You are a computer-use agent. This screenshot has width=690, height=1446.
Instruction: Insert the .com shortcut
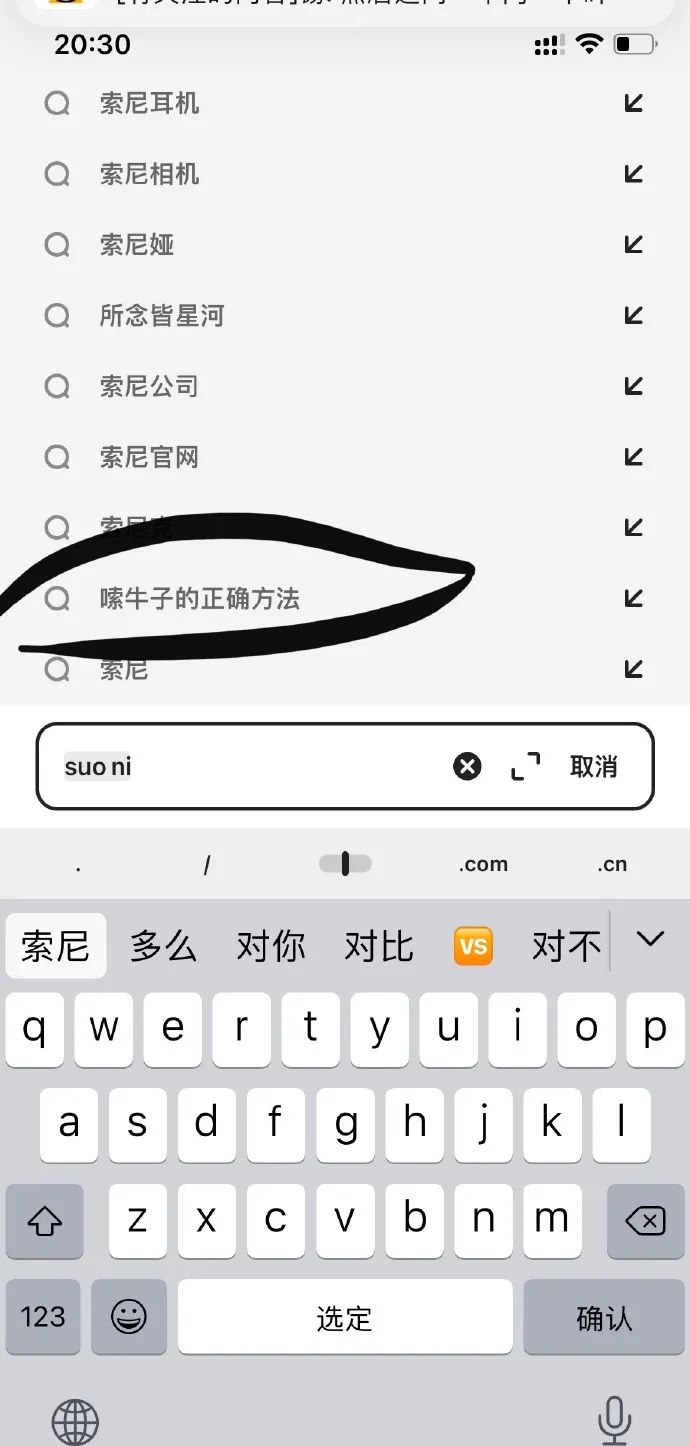pos(483,865)
